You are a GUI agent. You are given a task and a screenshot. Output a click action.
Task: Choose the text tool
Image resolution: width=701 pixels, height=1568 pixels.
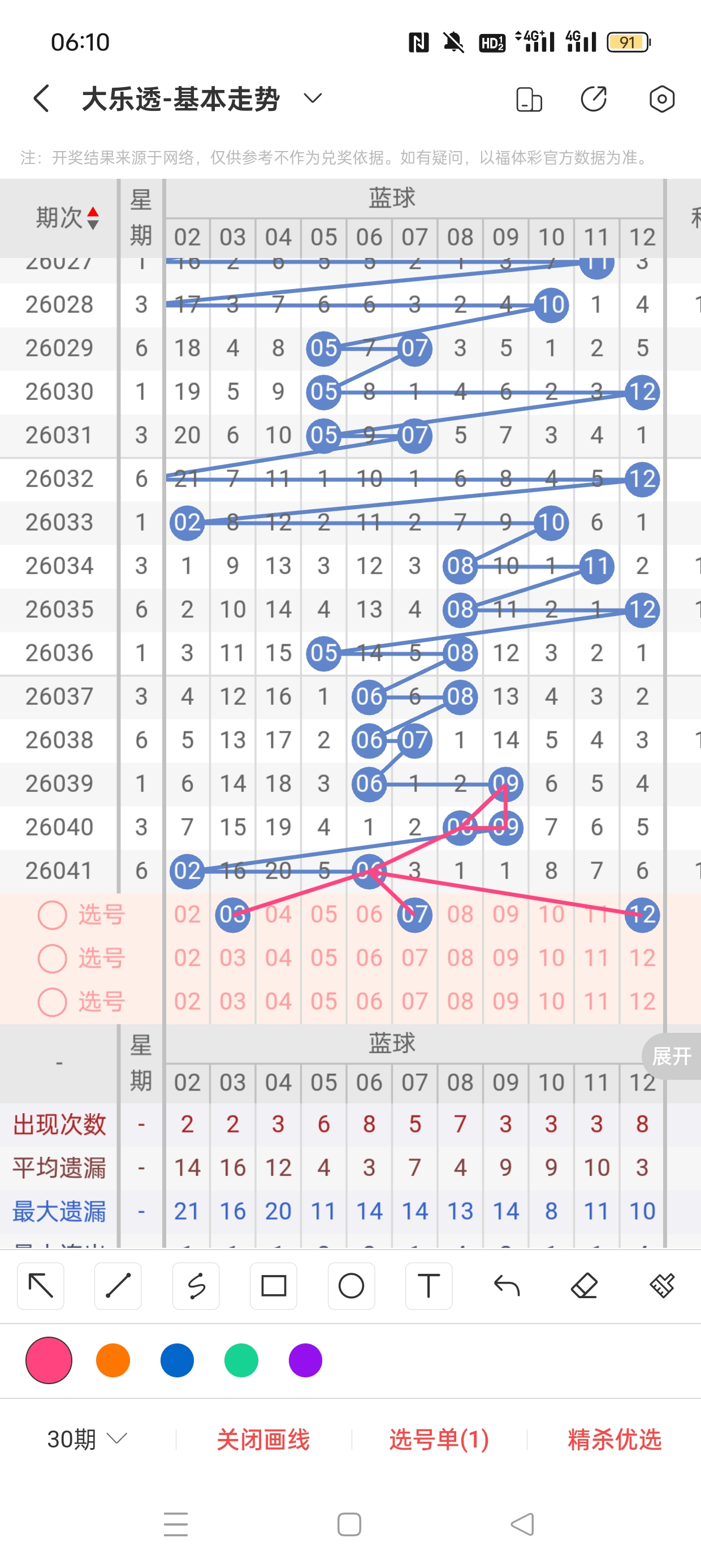click(429, 1286)
